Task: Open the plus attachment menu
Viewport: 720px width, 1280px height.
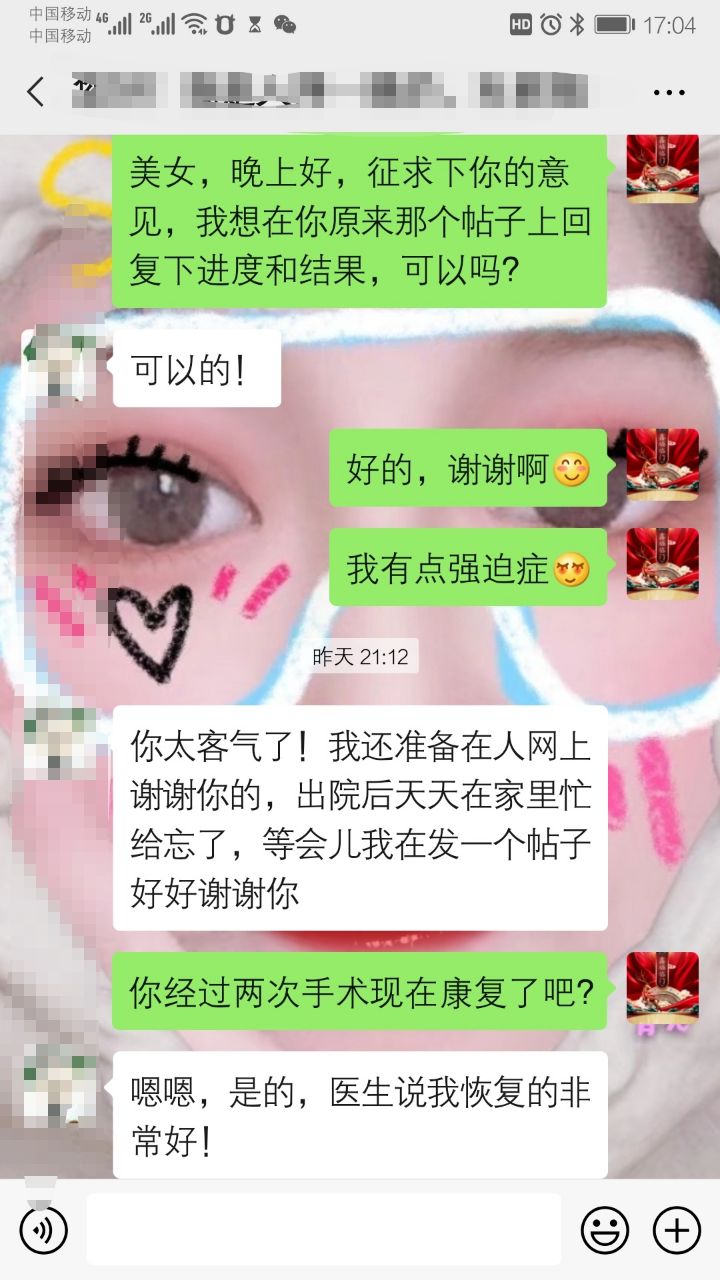Action: (x=677, y=1229)
